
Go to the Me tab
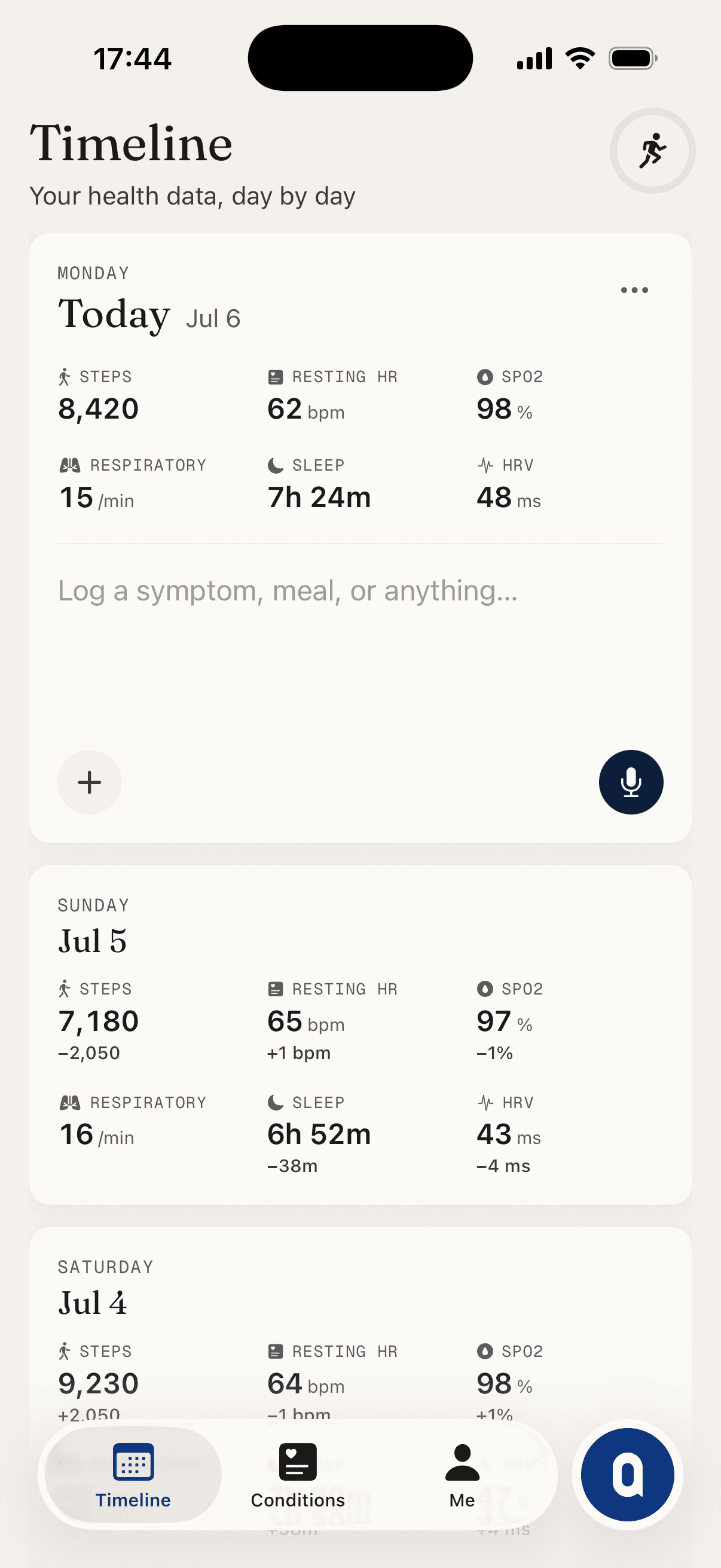pyautogui.click(x=462, y=1475)
